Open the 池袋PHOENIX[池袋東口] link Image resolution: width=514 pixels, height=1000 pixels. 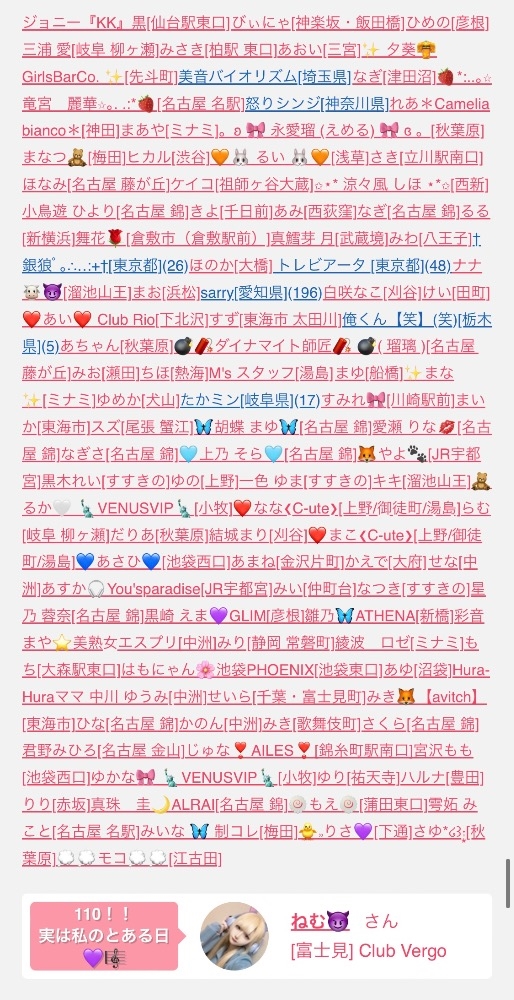click(x=299, y=670)
